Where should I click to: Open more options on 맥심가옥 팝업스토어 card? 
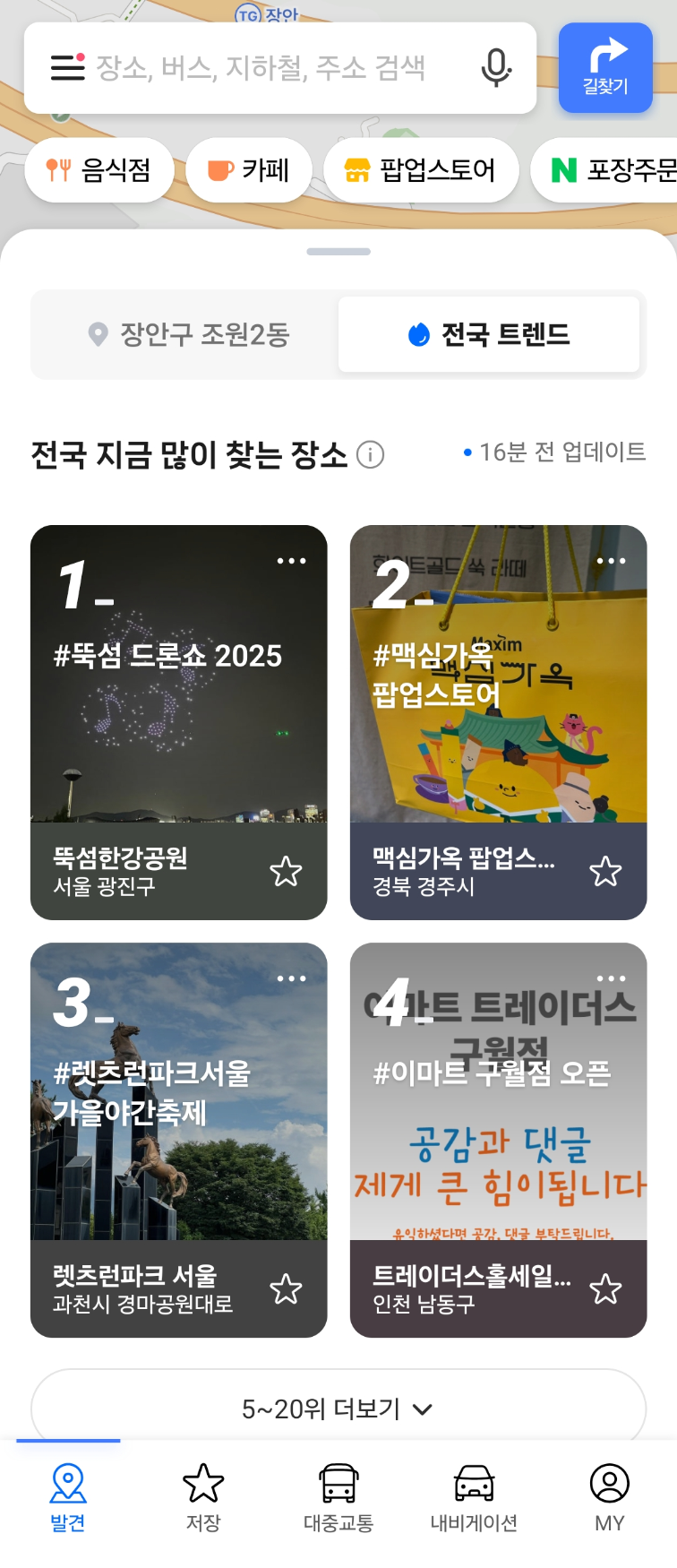611,561
